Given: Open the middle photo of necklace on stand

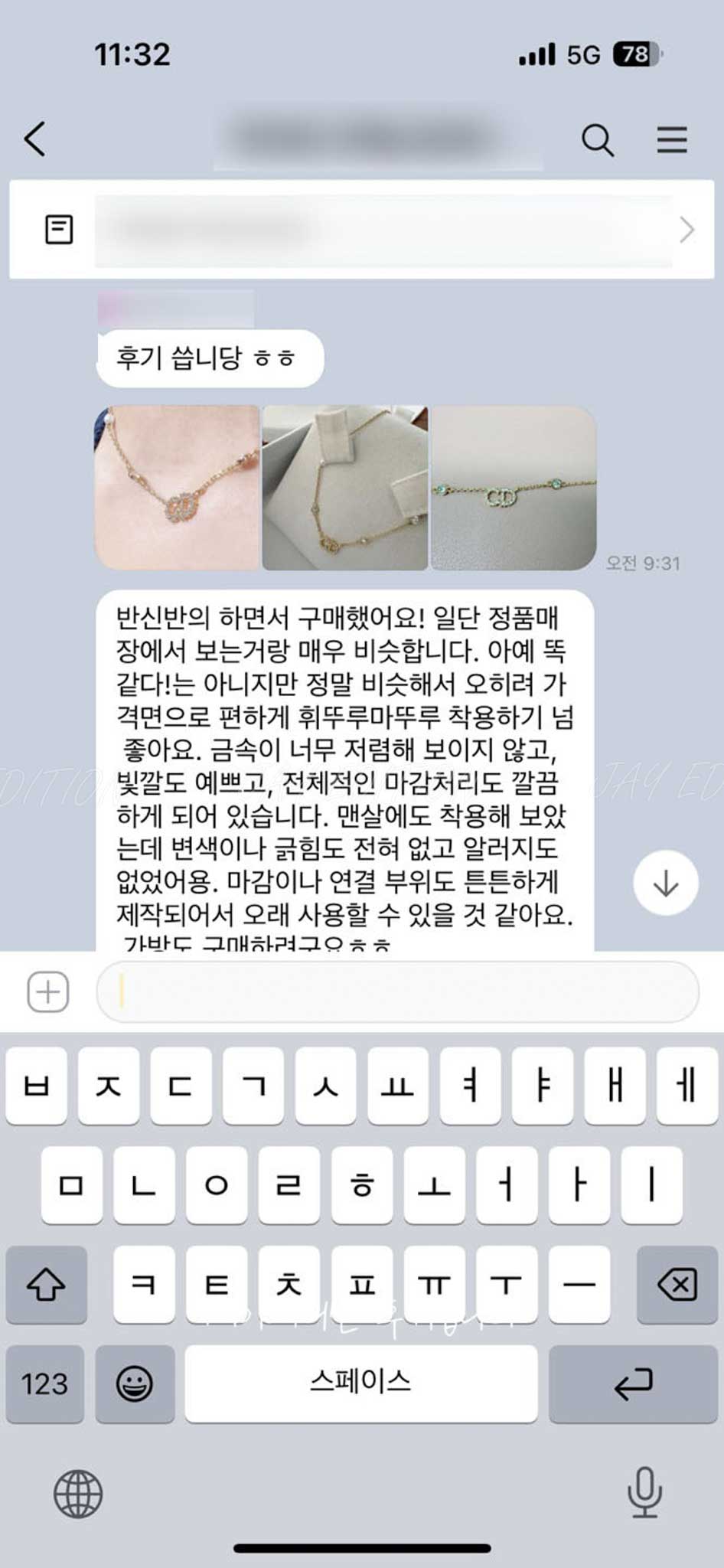Looking at the screenshot, I should [345, 488].
